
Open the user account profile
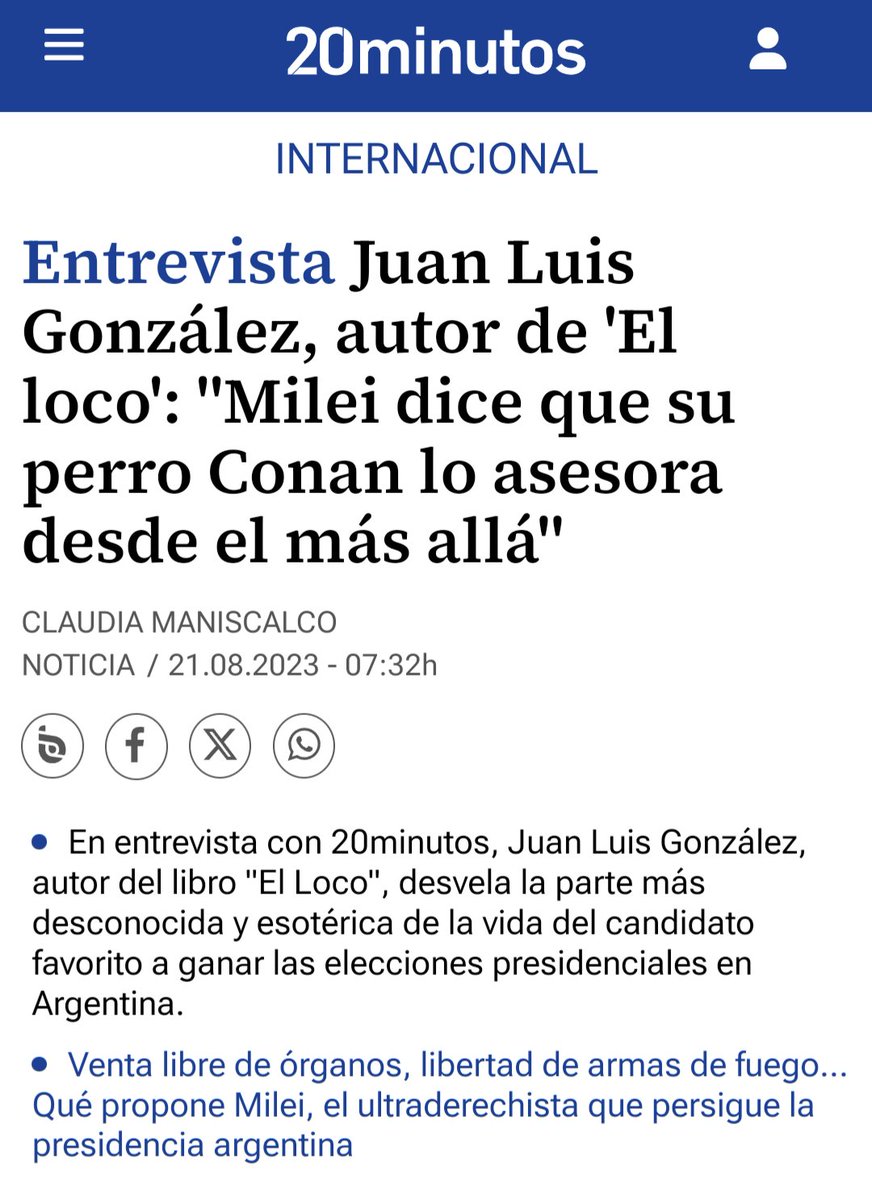768,49
